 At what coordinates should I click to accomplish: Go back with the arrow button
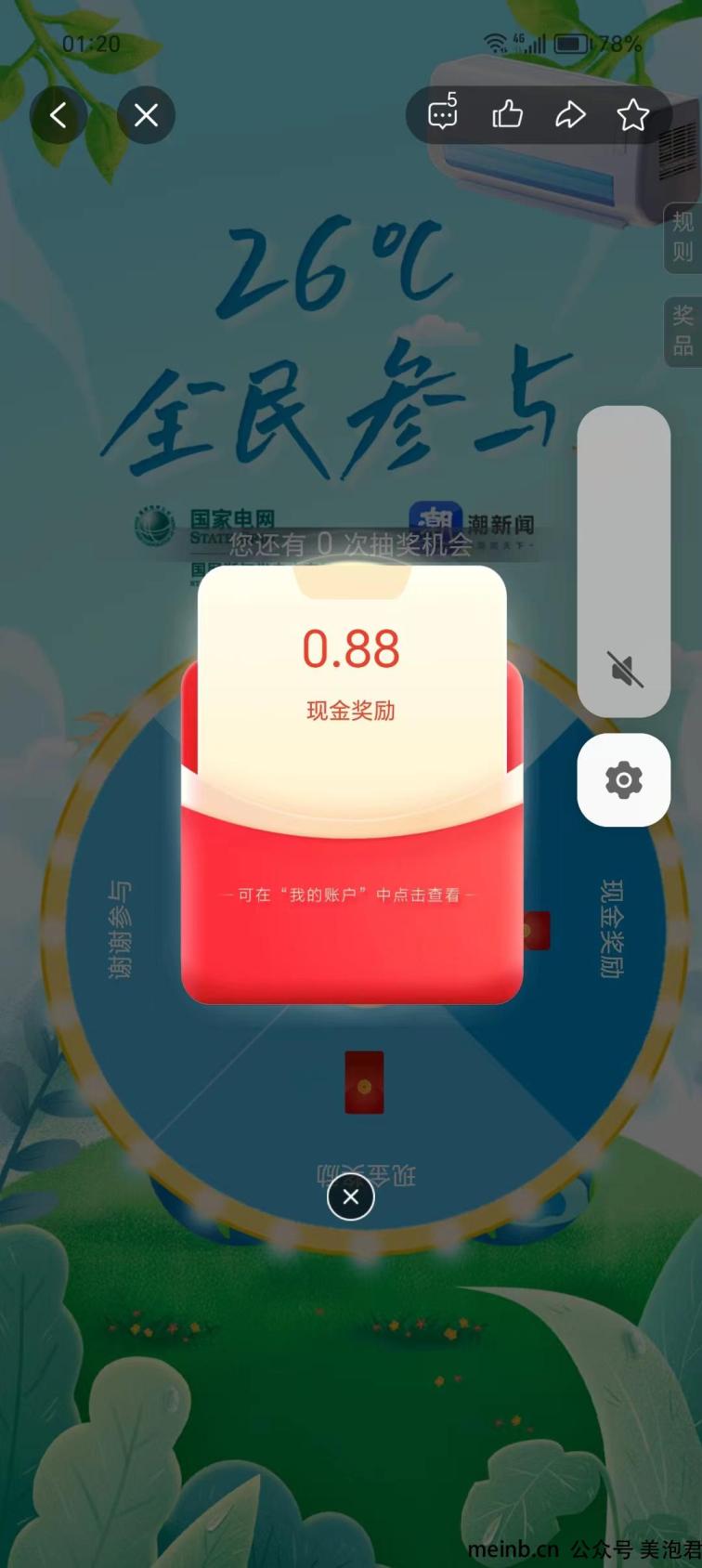click(x=58, y=115)
